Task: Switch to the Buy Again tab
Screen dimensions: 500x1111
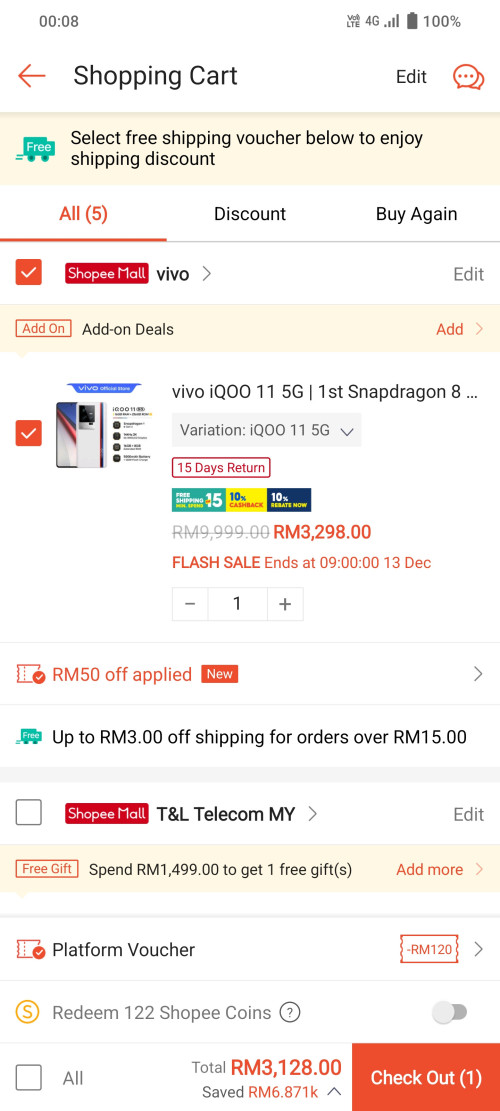Action: point(416,214)
